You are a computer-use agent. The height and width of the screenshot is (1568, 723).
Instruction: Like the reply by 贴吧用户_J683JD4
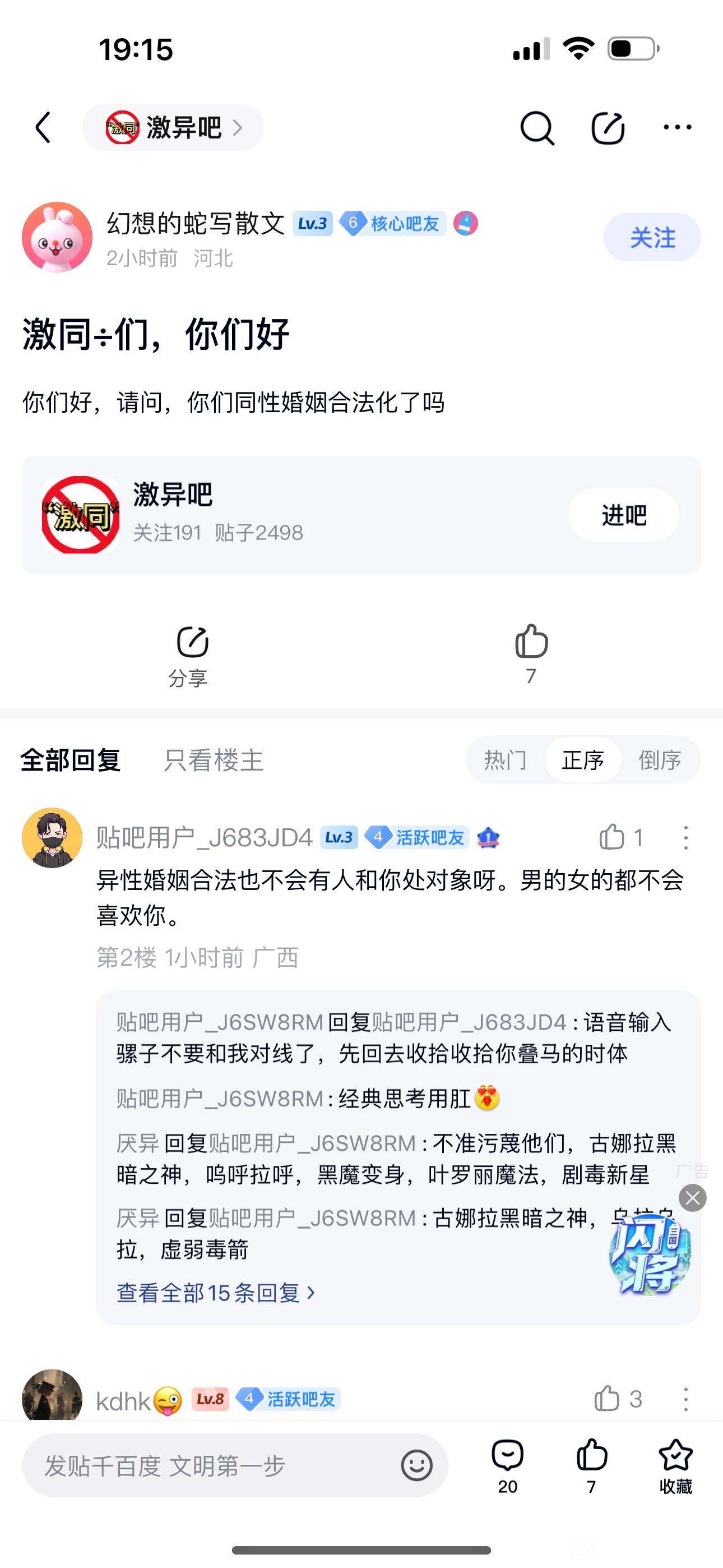point(612,837)
